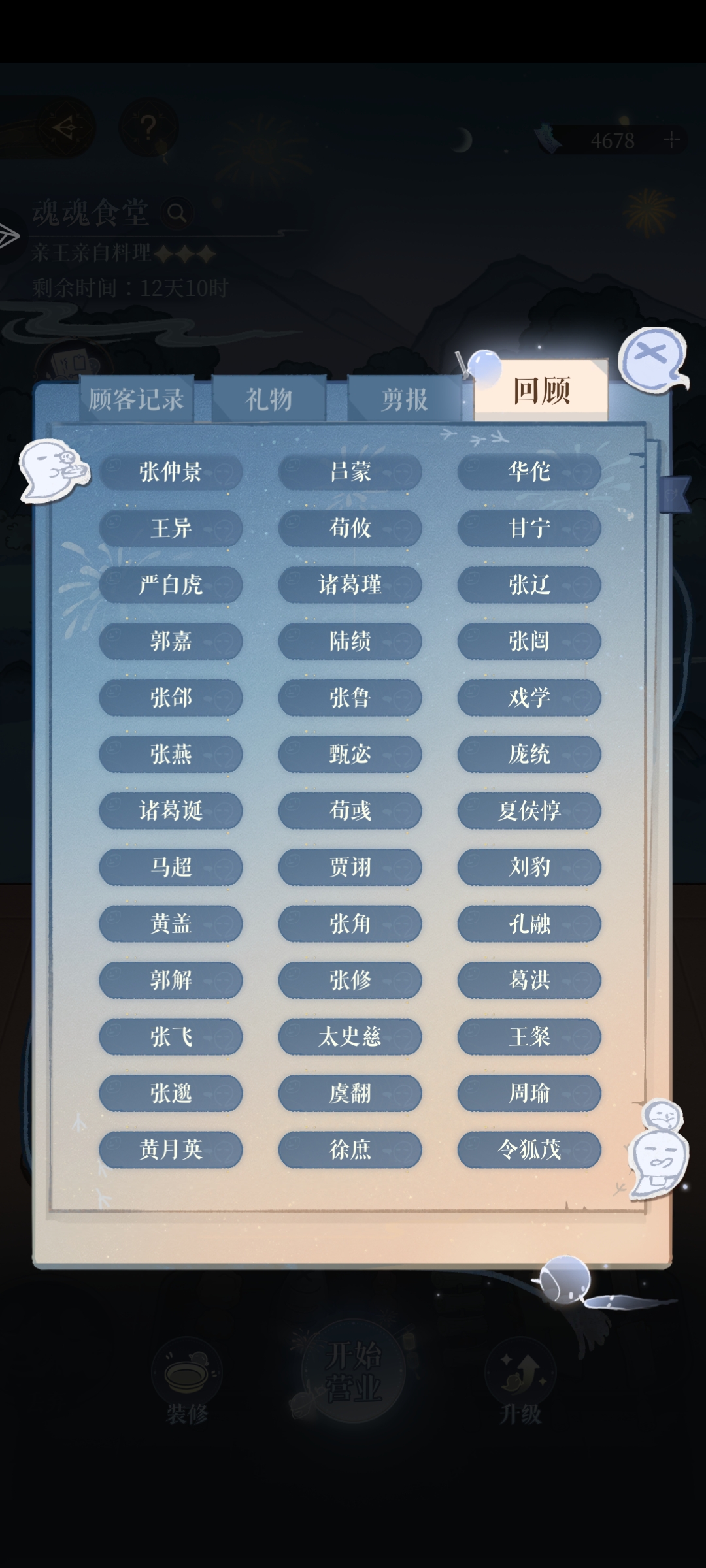The width and height of the screenshot is (706, 1568).
Task: Open the 严白虎 entry
Action: [x=171, y=585]
